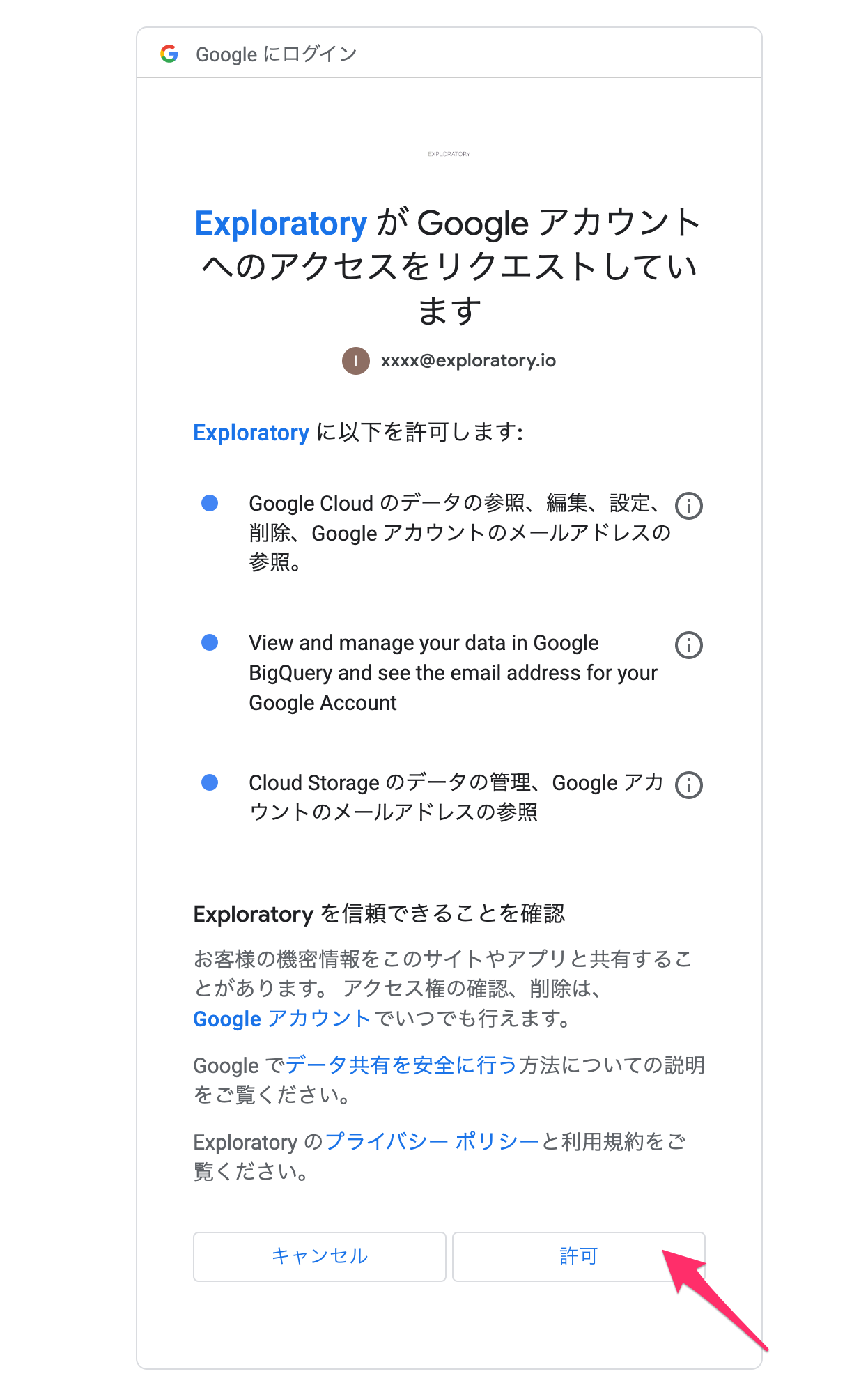This screenshot has height=1399, width=868.
Task: Tap the キャンセル (Cancel) button
Action: (319, 1256)
